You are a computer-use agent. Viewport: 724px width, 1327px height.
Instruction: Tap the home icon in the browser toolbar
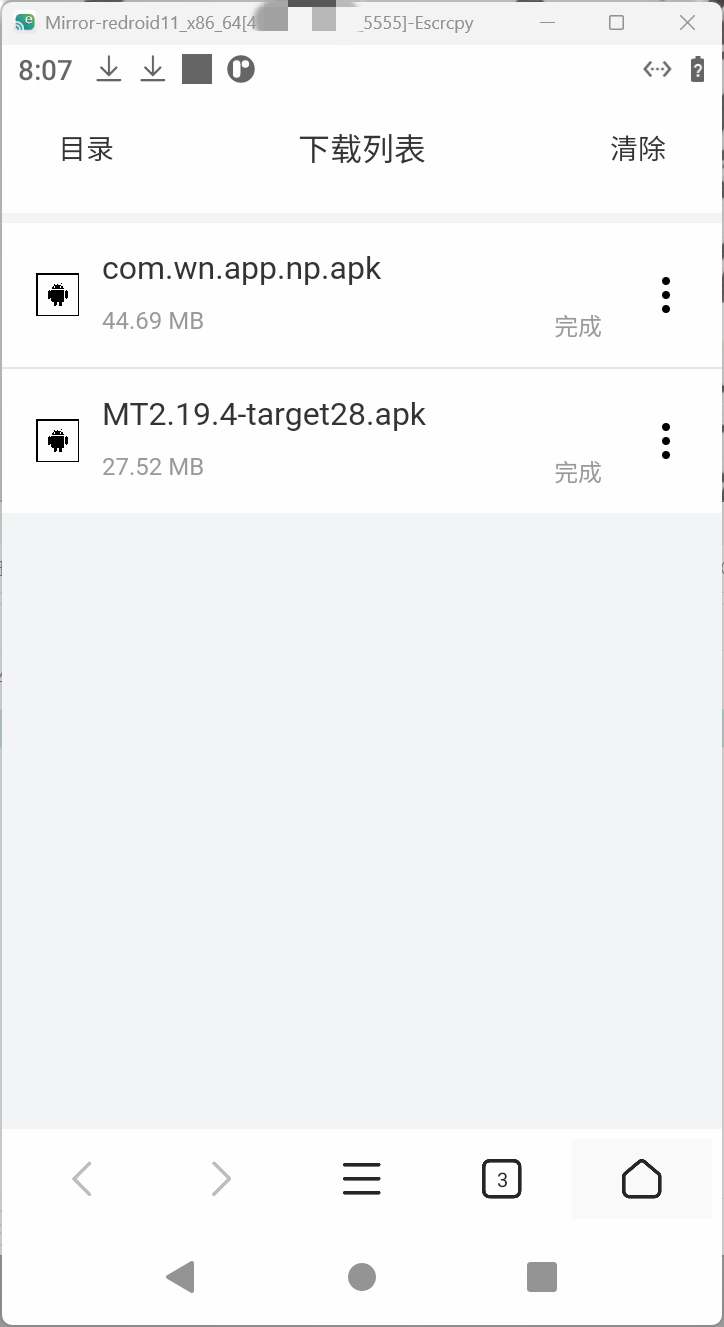click(x=641, y=1179)
